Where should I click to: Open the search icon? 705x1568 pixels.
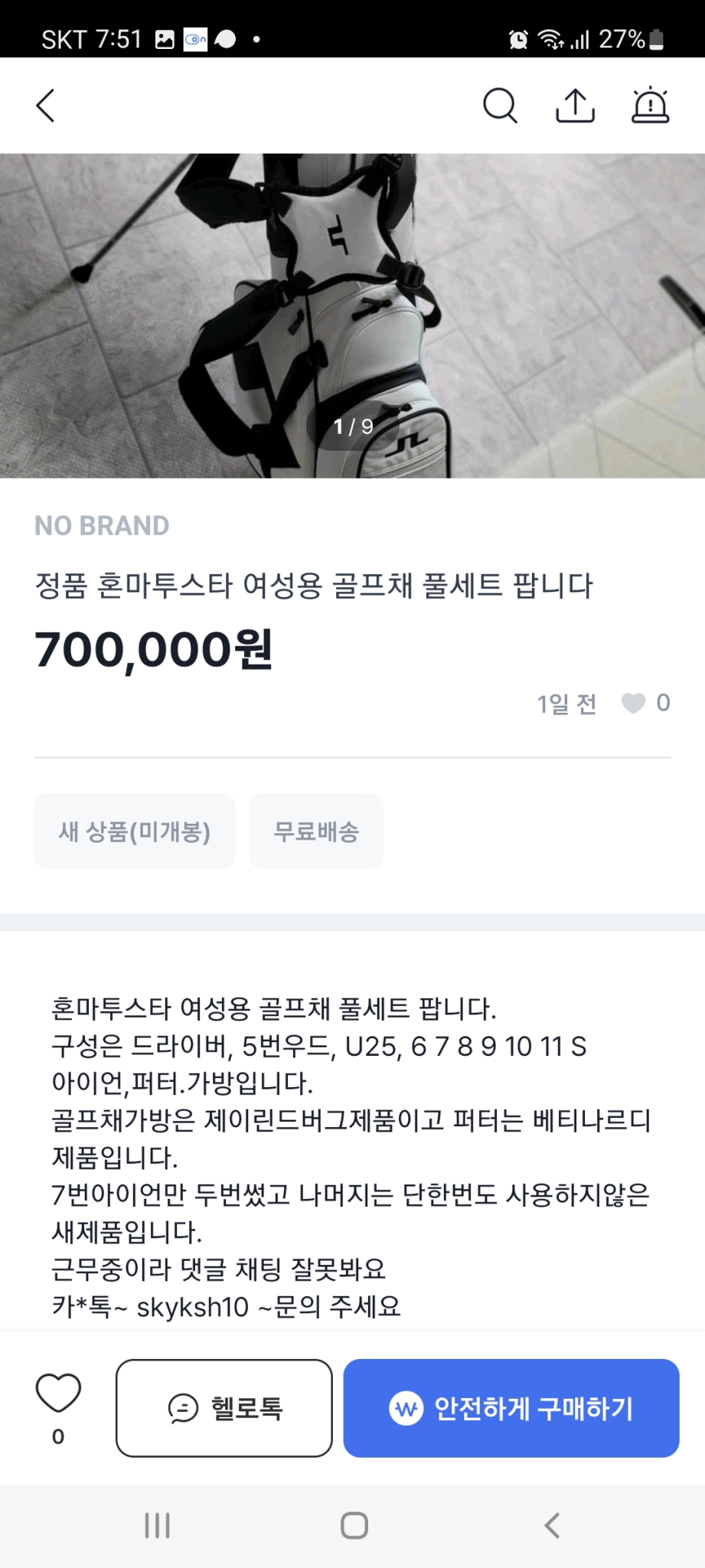tap(501, 105)
